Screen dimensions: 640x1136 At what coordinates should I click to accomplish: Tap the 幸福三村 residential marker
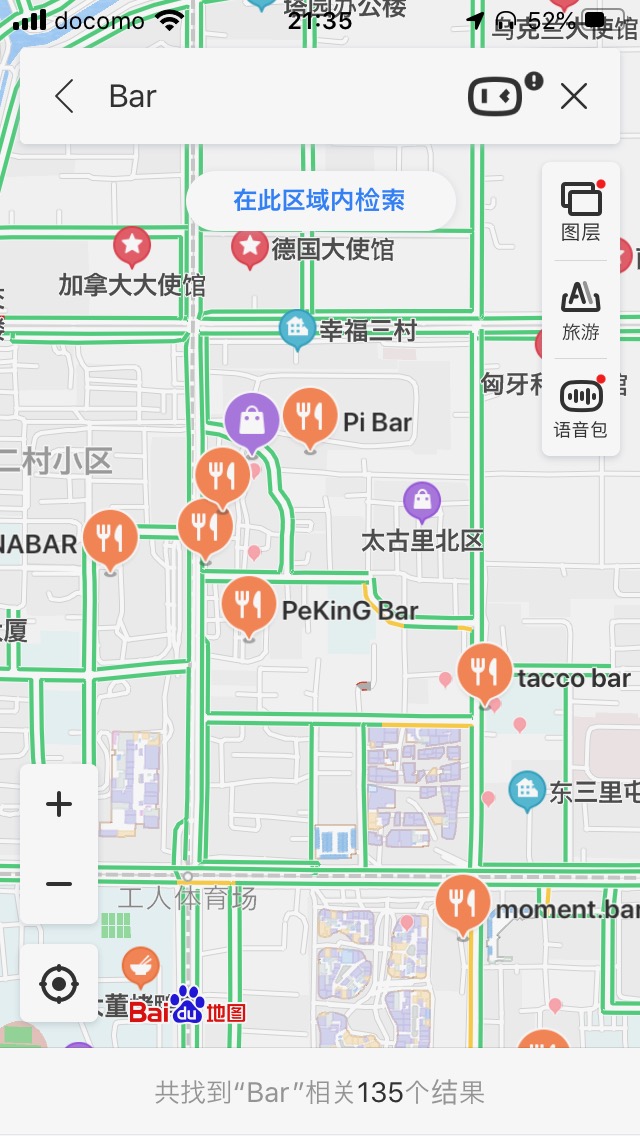[x=297, y=330]
